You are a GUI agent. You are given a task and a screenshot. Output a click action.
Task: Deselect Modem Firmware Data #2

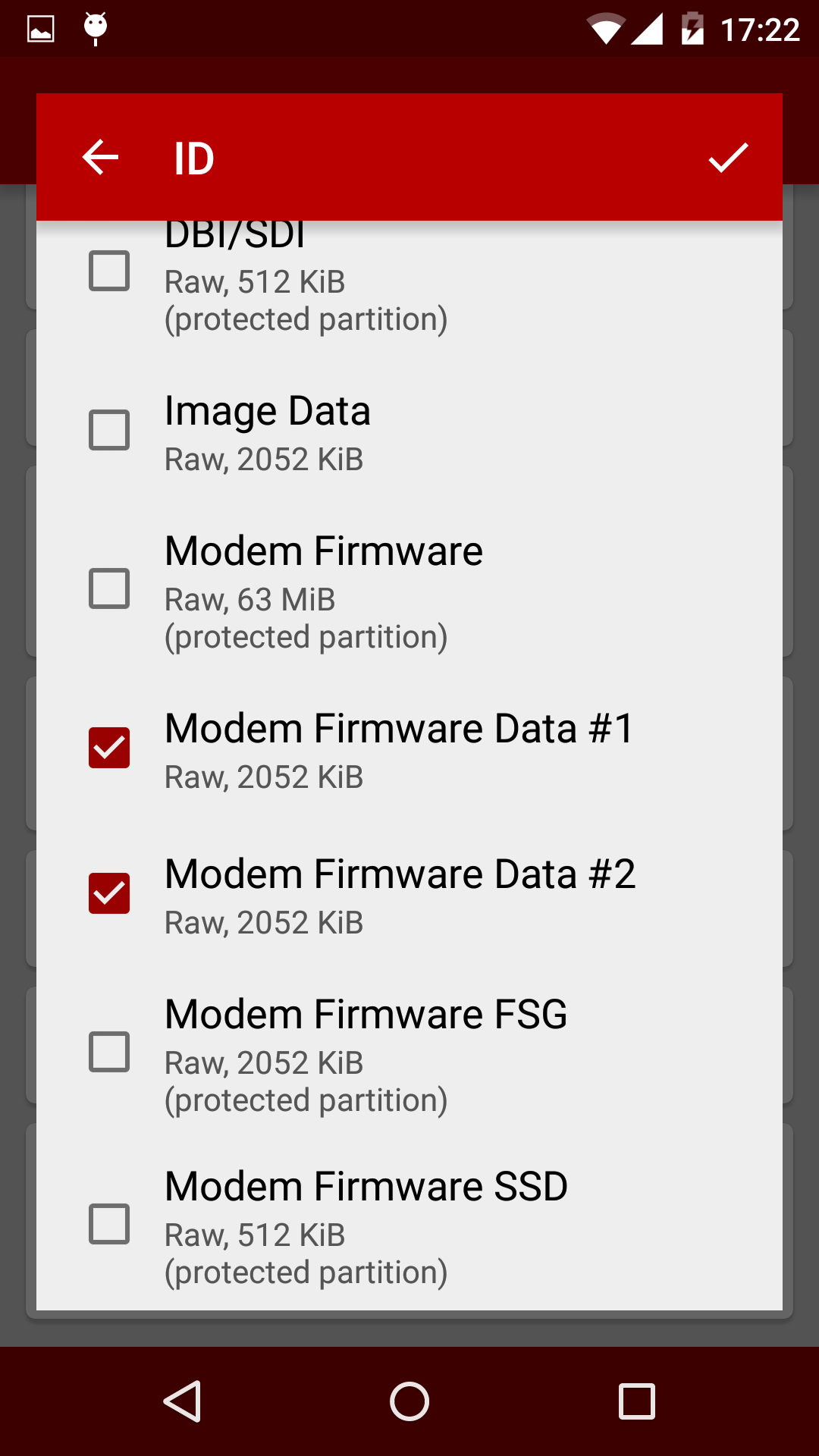(109, 893)
